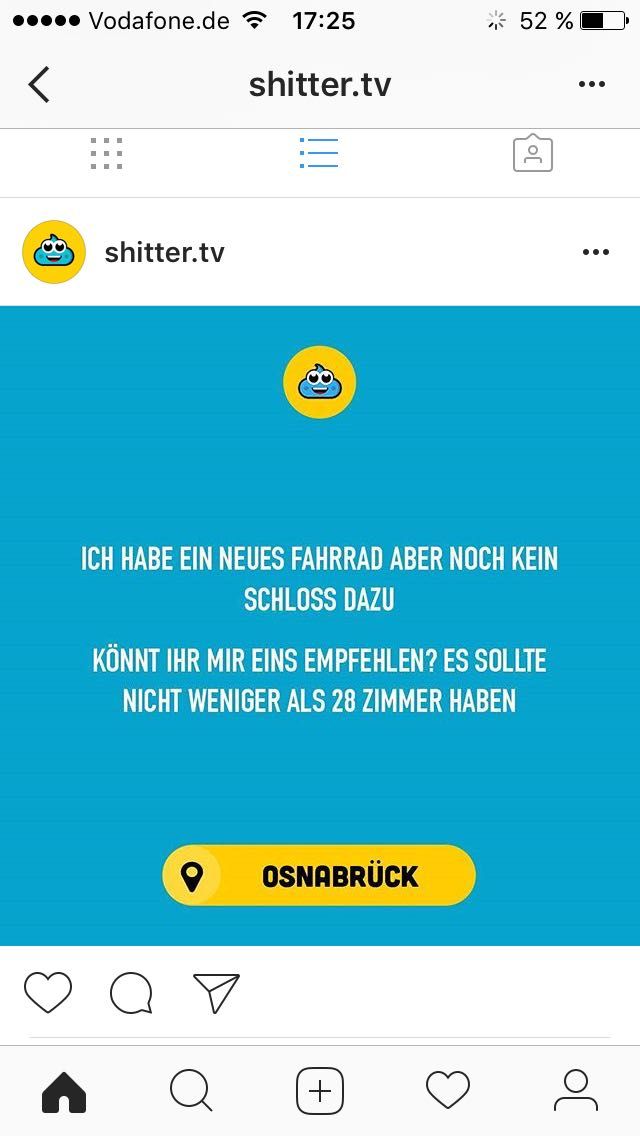Image resolution: width=640 pixels, height=1136 pixels.
Task: Go back from the shitter.tv profile
Action: pos(39,85)
